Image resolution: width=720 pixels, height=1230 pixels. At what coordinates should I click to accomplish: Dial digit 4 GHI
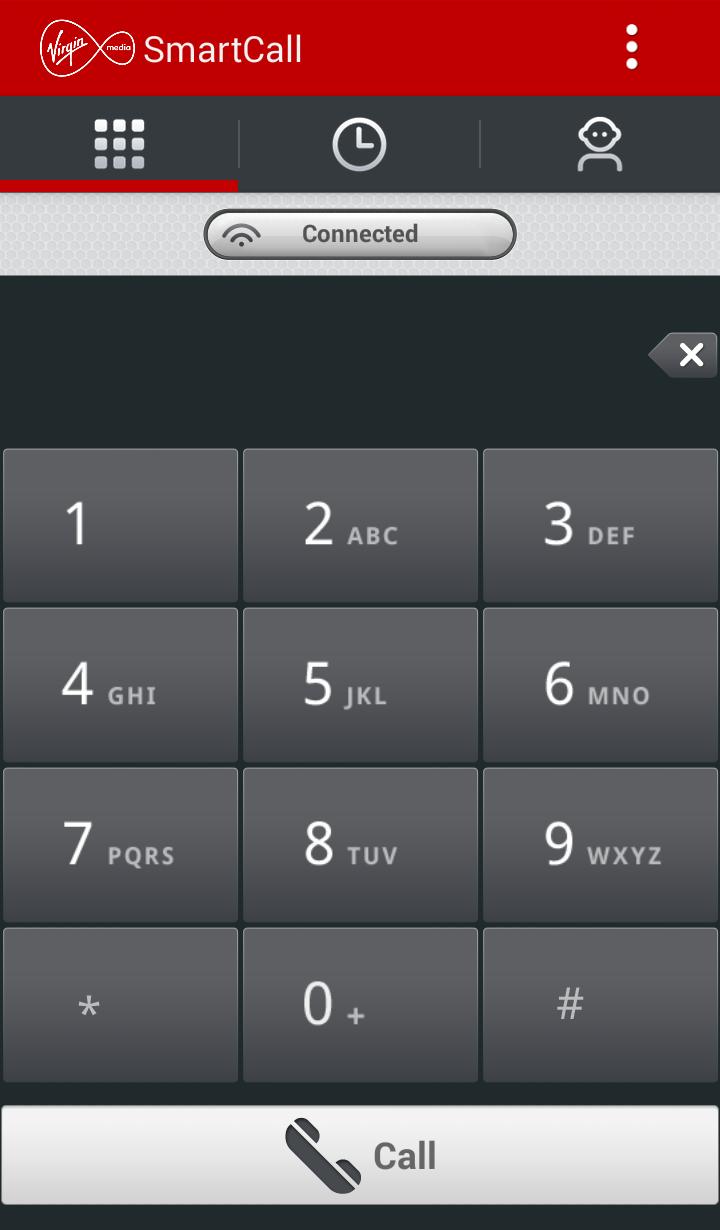coord(120,685)
